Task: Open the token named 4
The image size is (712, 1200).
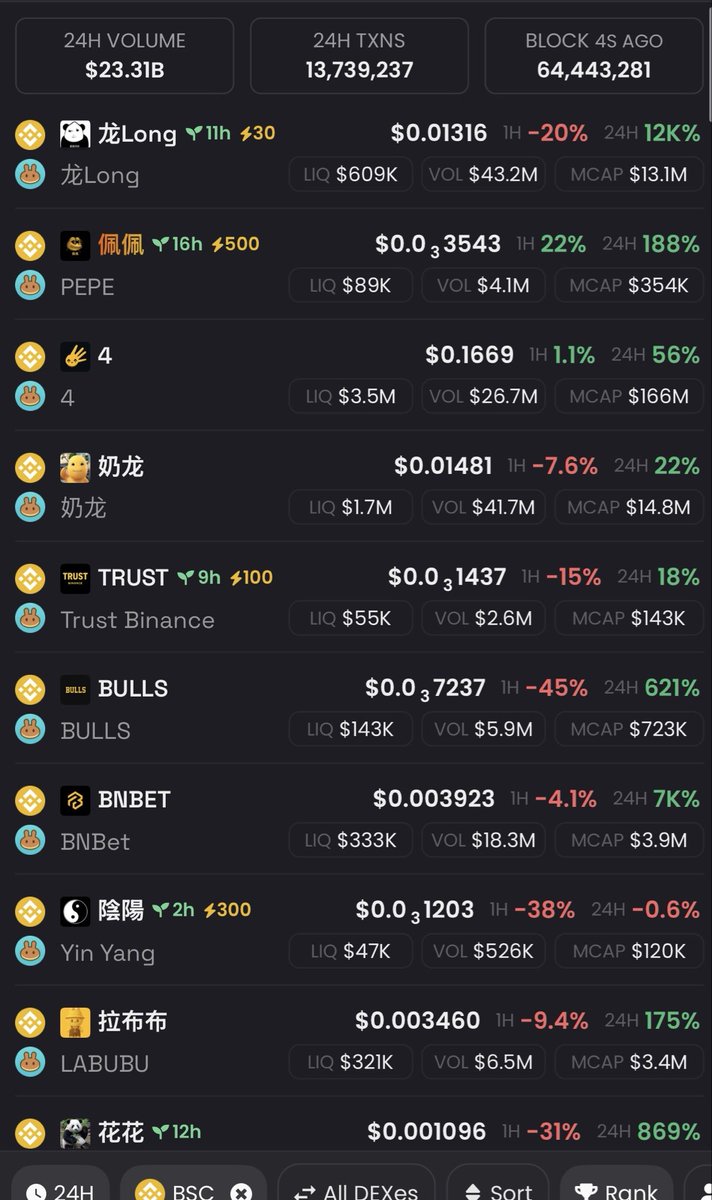Action: click(x=104, y=356)
